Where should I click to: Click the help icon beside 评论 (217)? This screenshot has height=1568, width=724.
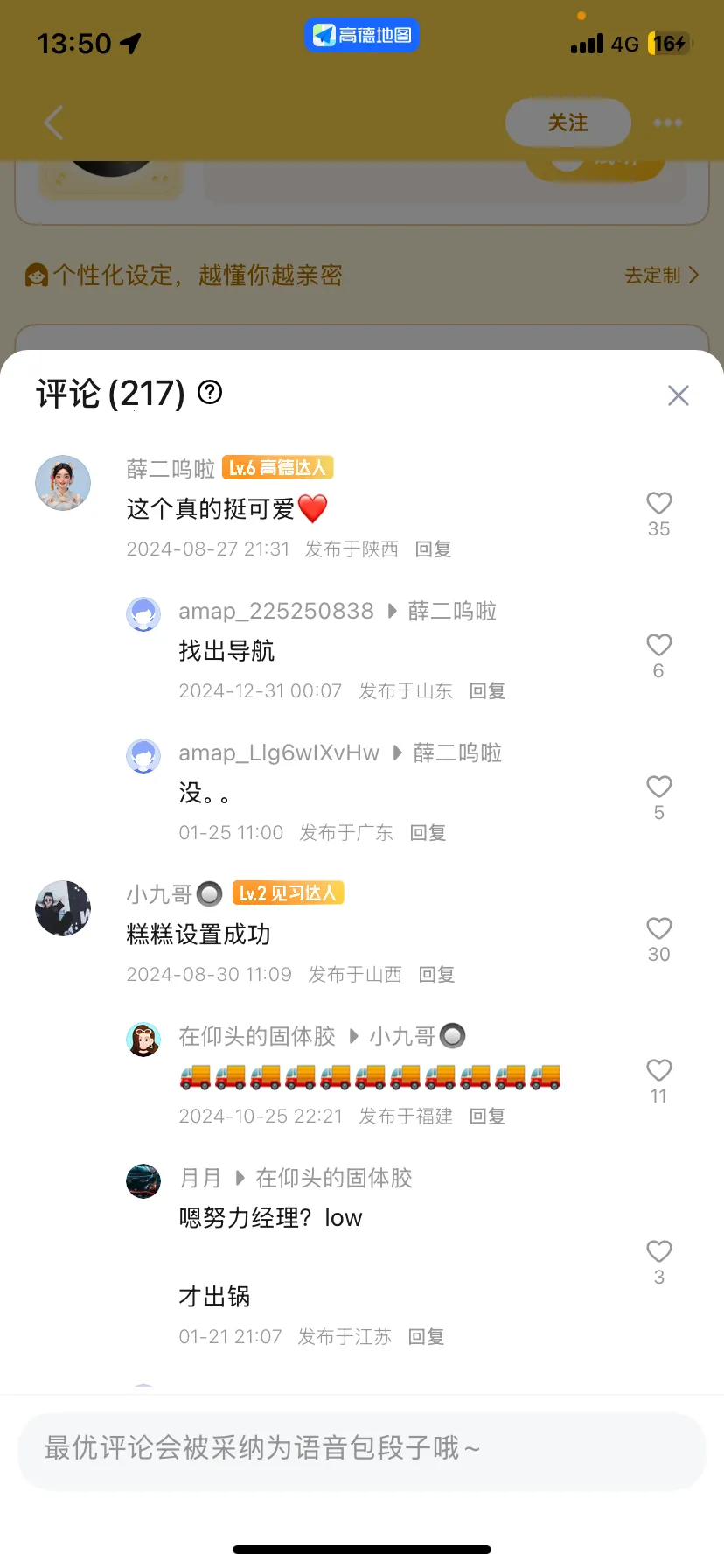click(209, 394)
